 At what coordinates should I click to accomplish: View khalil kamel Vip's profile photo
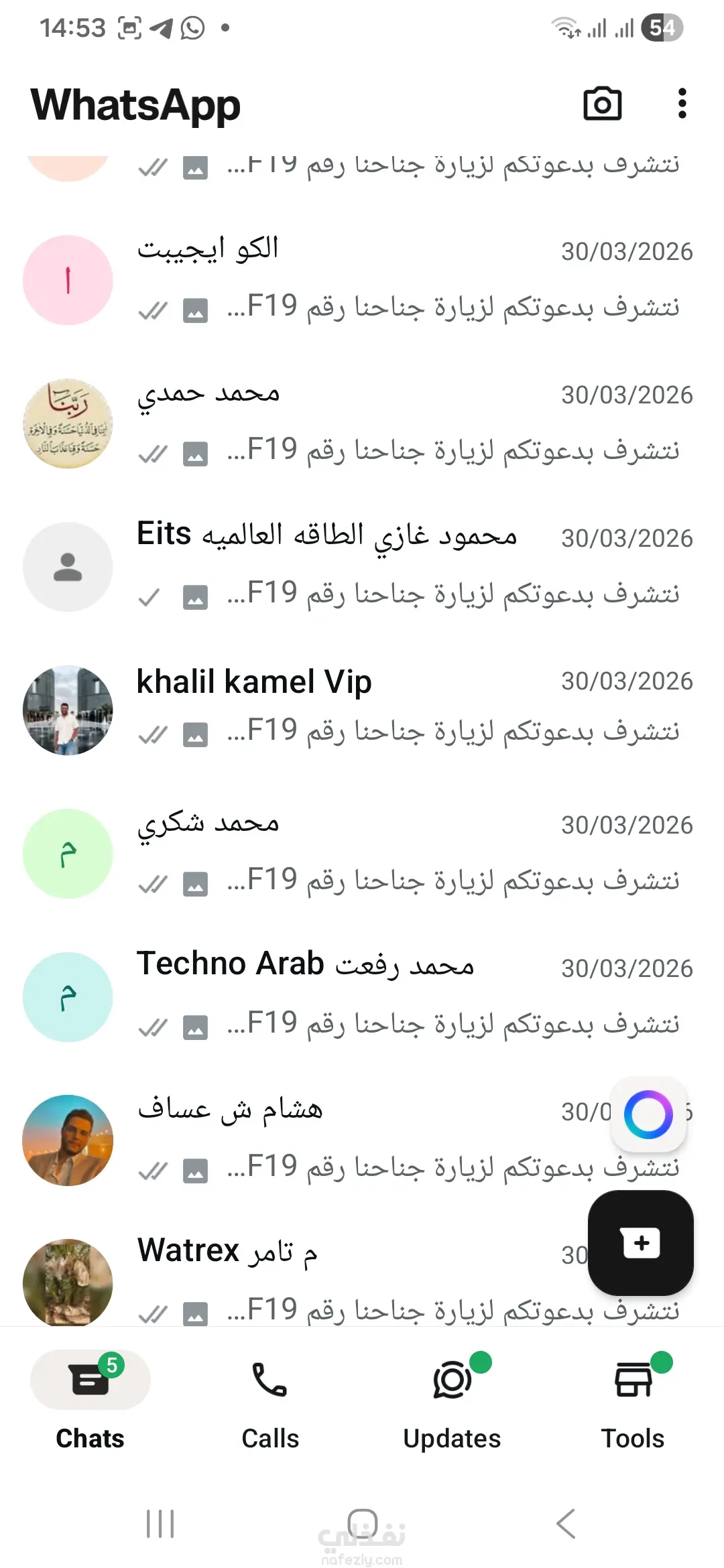[x=68, y=710]
